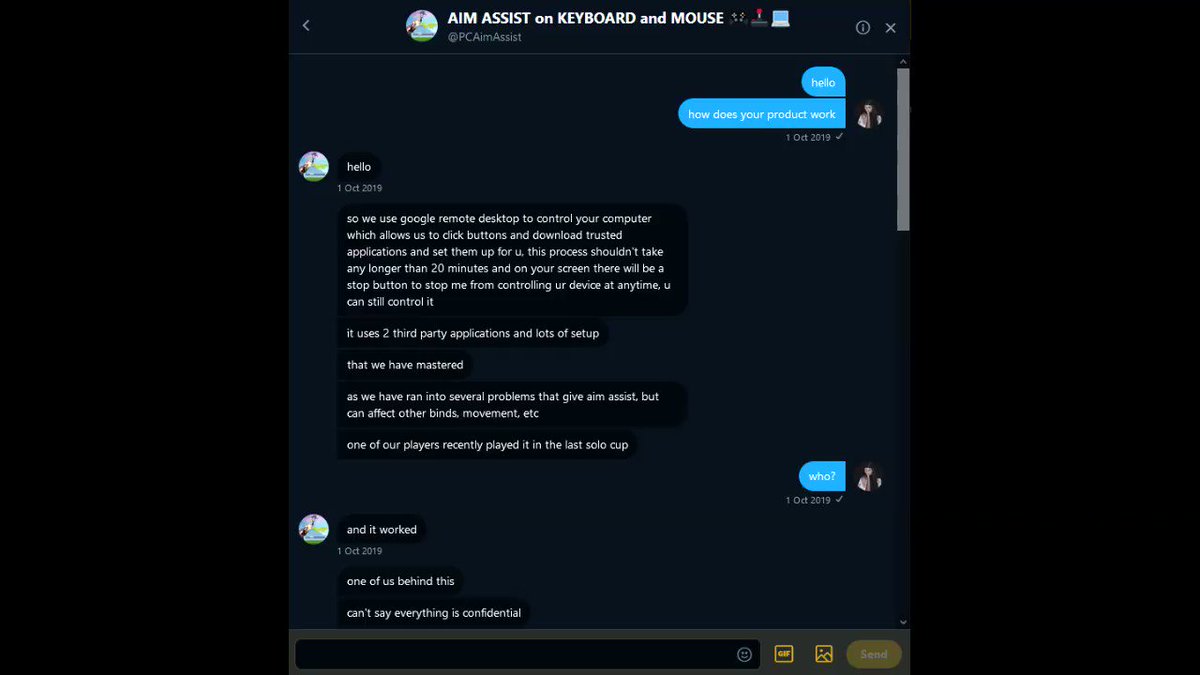Tap the scroll down arrow of the scrollbar
Screen dimensions: 1200x675
903,621
